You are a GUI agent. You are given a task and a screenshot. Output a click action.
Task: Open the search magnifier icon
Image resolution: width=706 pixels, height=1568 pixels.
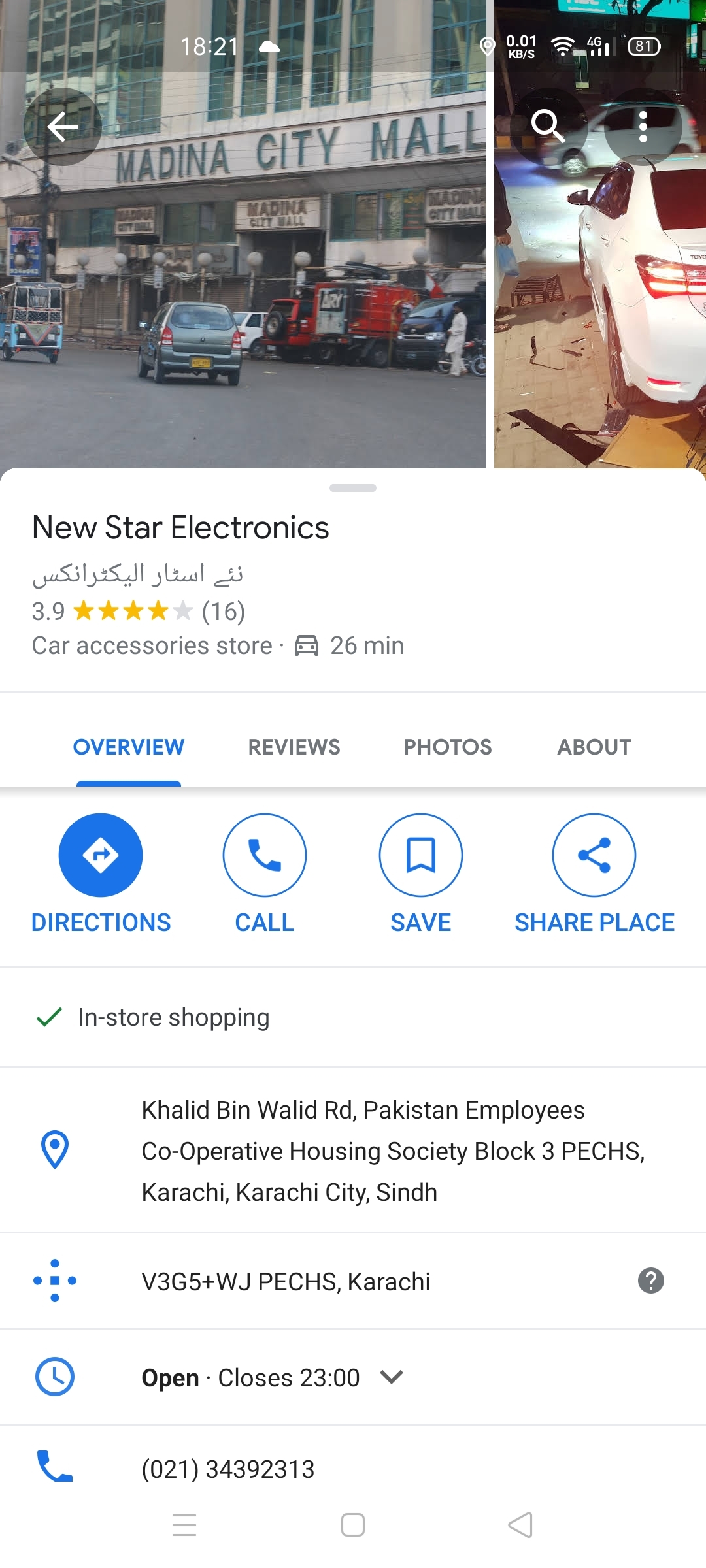click(548, 127)
